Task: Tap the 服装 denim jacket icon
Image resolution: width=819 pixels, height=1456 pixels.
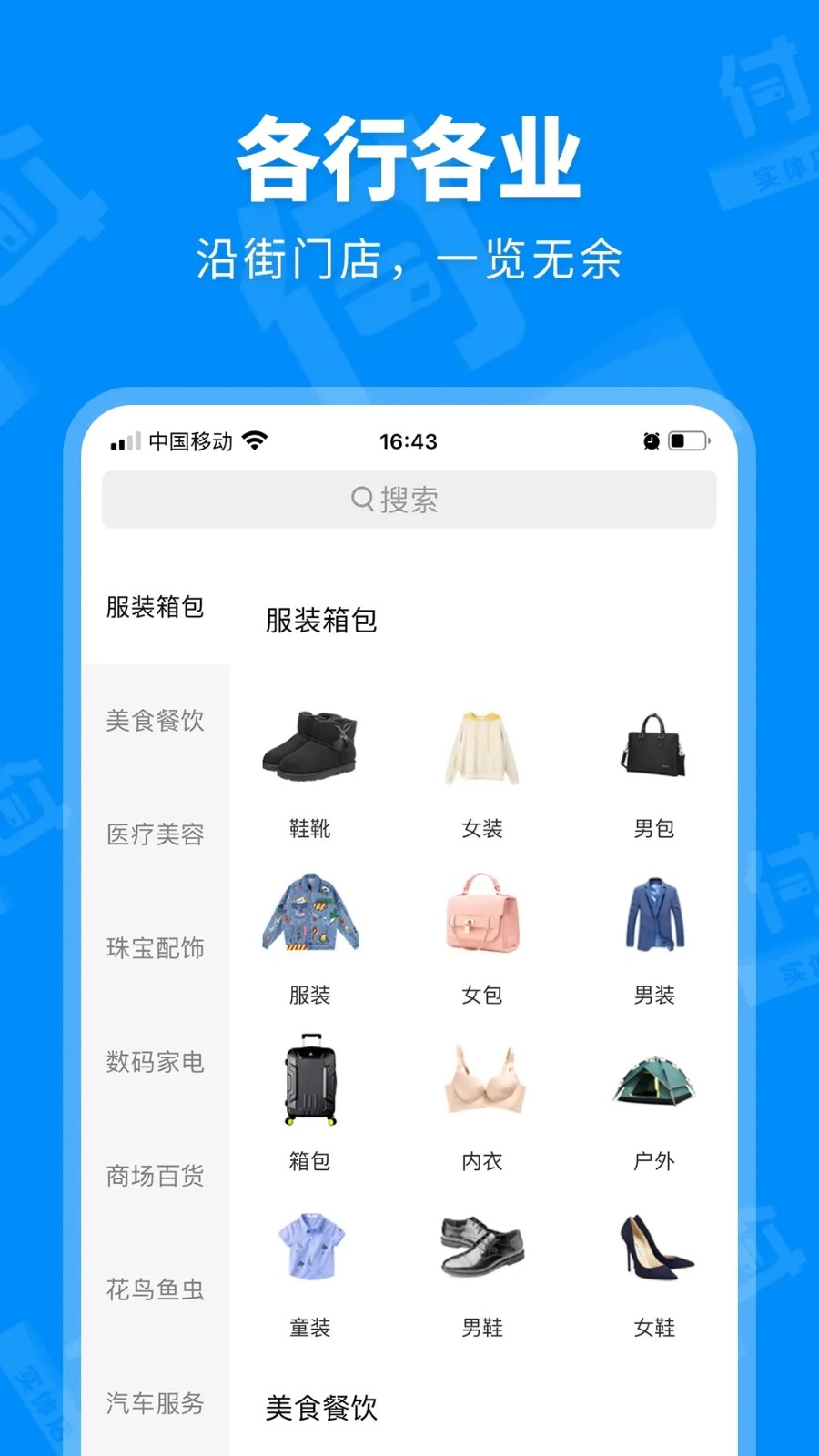Action: pyautogui.click(x=310, y=915)
